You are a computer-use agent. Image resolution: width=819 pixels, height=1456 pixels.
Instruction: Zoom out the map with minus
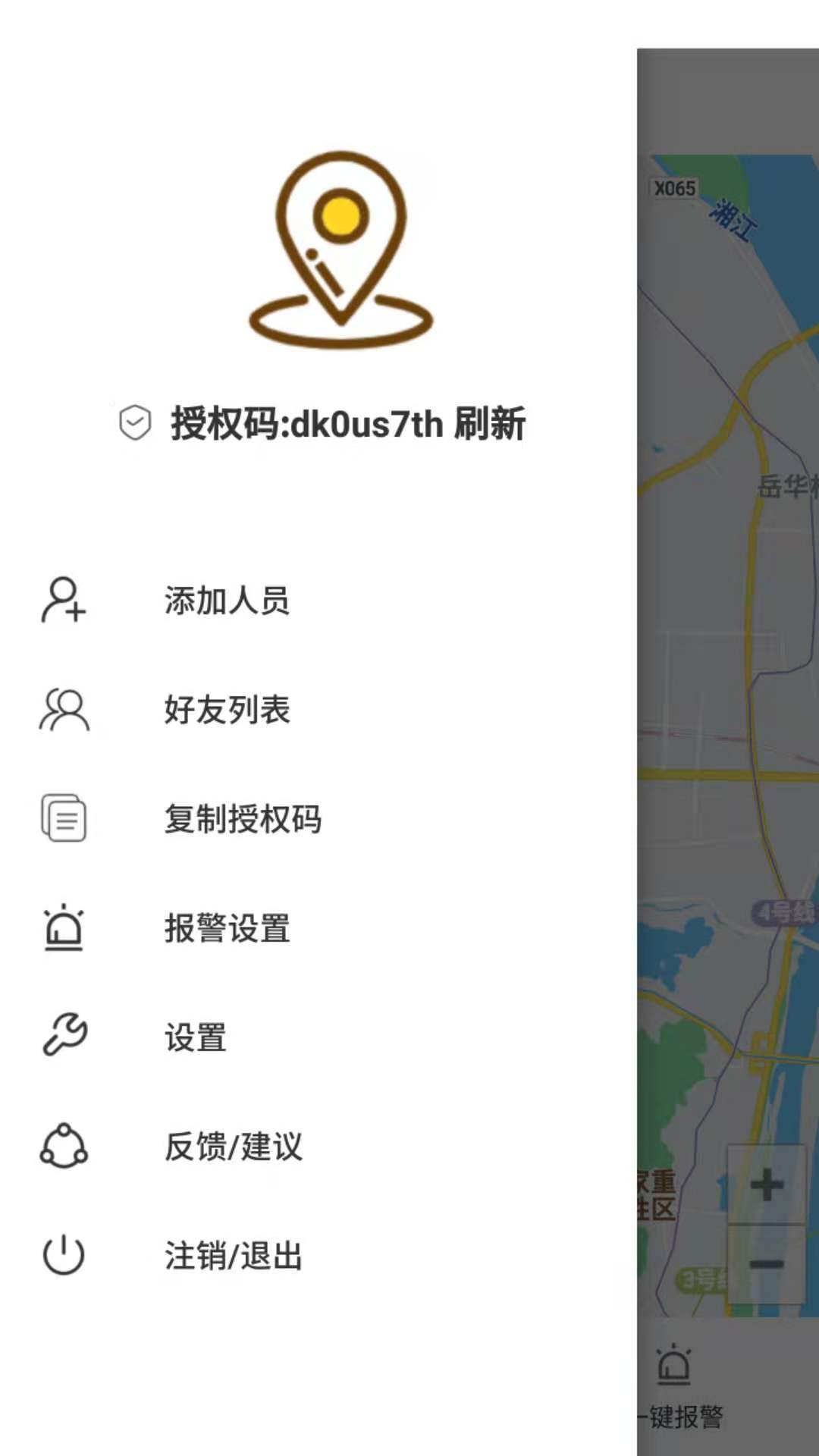[767, 1264]
